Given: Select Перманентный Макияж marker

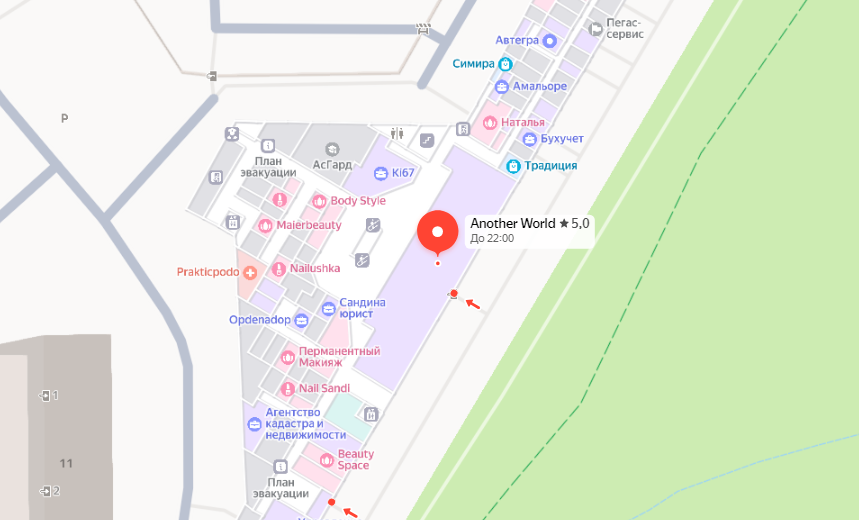Looking at the screenshot, I should tap(287, 357).
